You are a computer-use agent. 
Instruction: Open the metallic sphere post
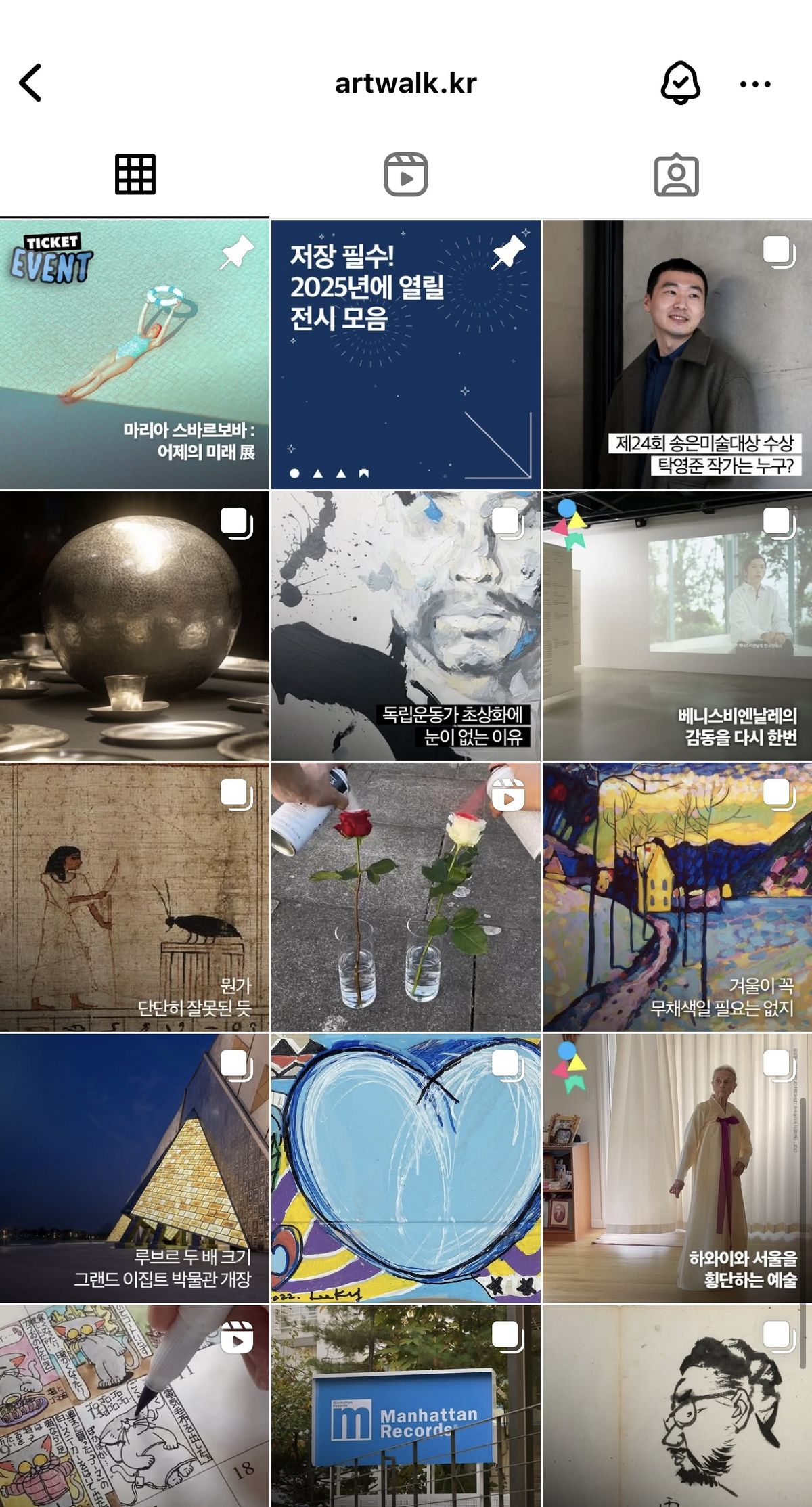[x=134, y=626]
